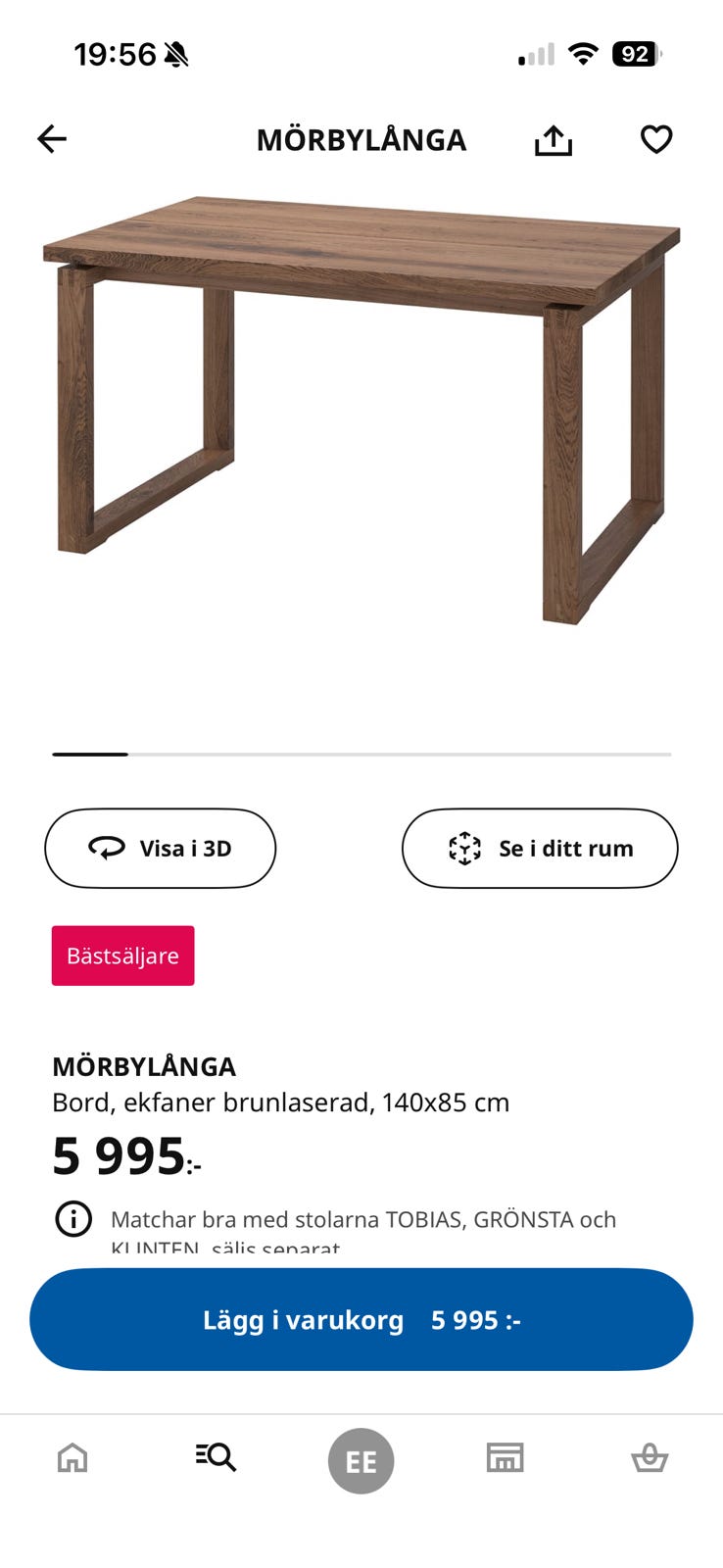723x1568 pixels.
Task: Open the store locator icon in bottom bar
Action: tap(506, 1459)
